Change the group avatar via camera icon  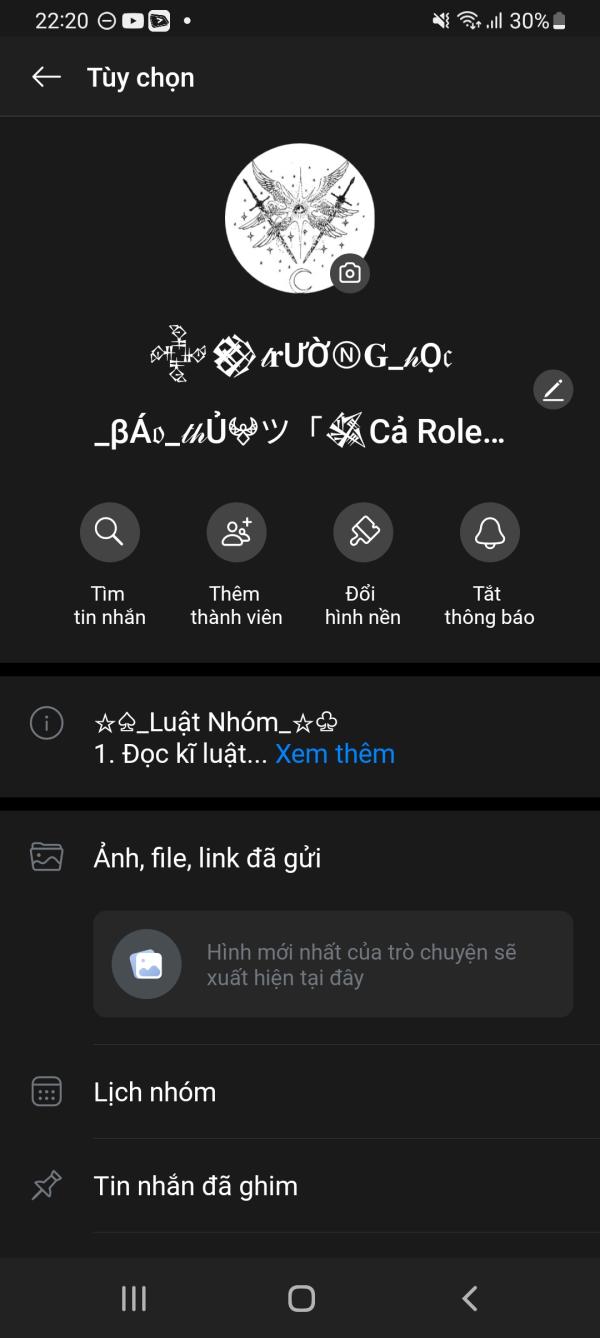[x=350, y=273]
